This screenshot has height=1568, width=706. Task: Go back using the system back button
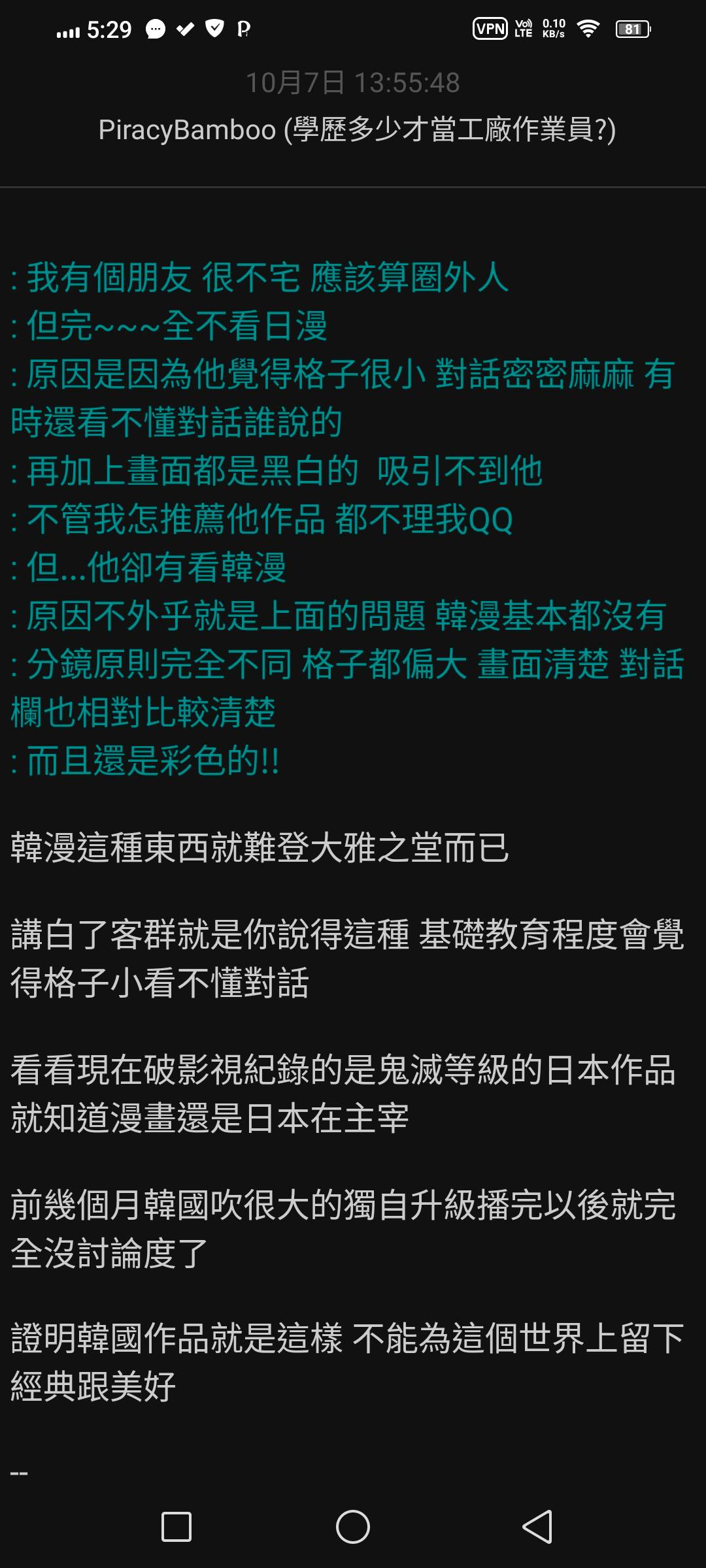[537, 1527]
